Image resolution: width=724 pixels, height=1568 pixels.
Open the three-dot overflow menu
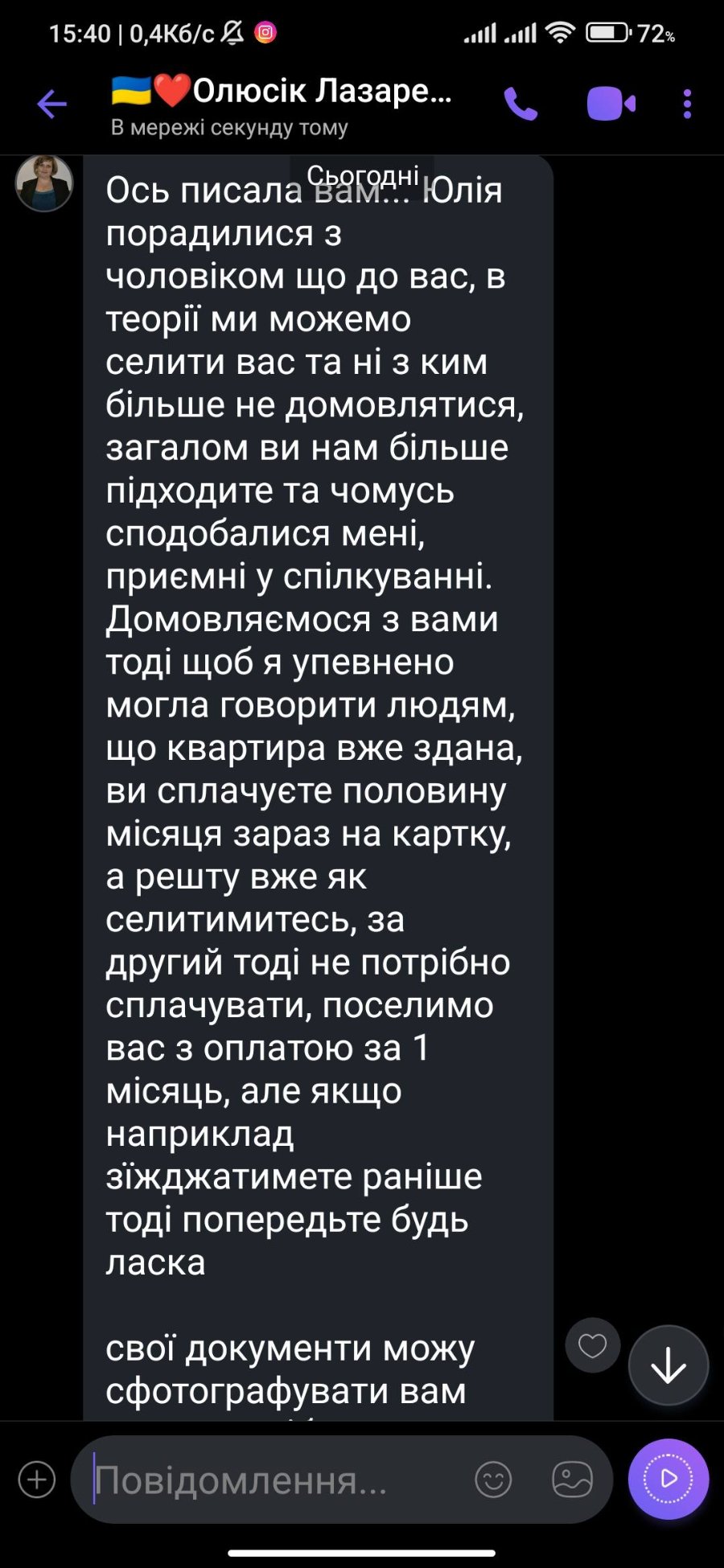point(686,104)
